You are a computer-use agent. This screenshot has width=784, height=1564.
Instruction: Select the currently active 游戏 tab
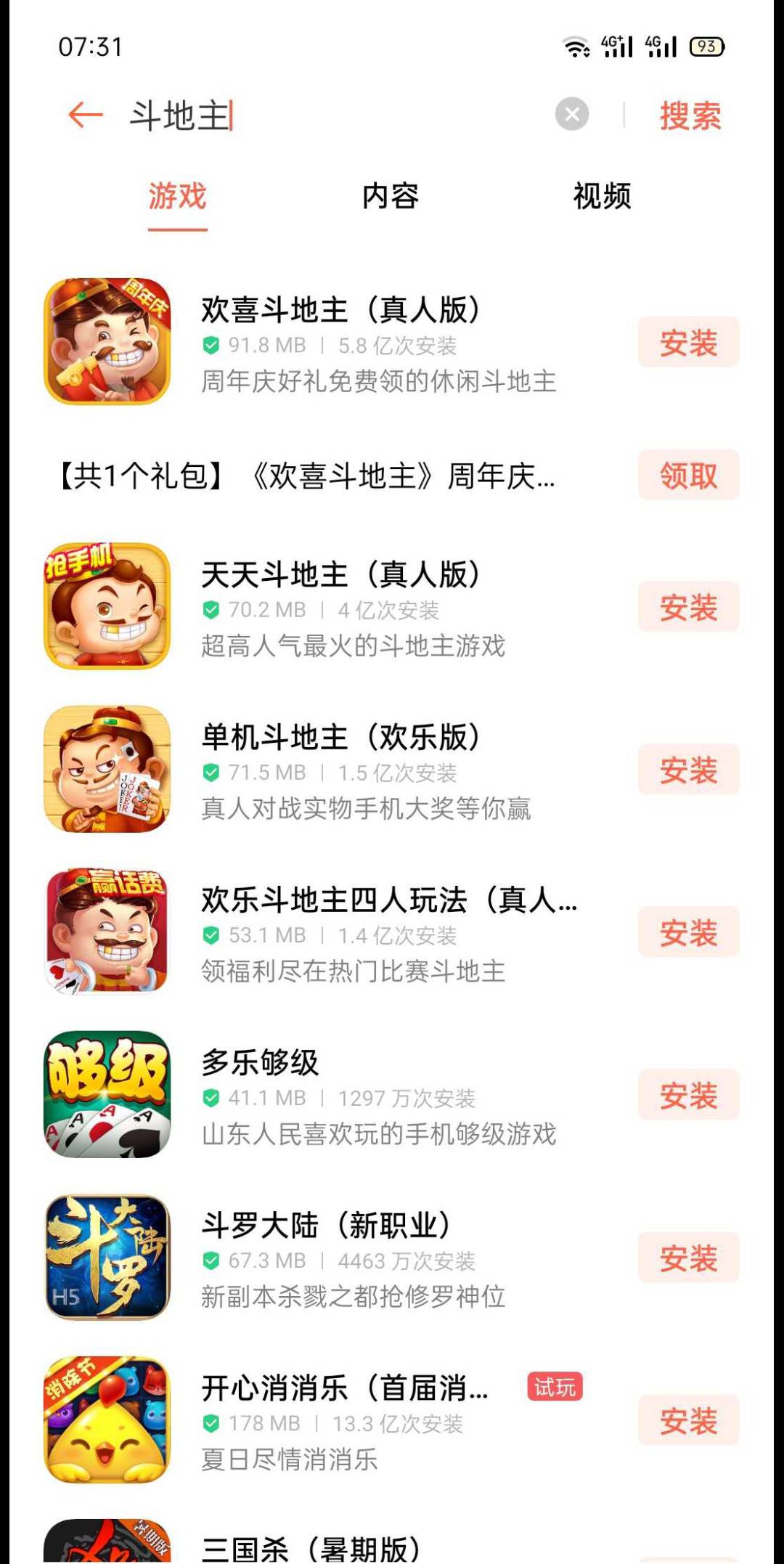(176, 195)
